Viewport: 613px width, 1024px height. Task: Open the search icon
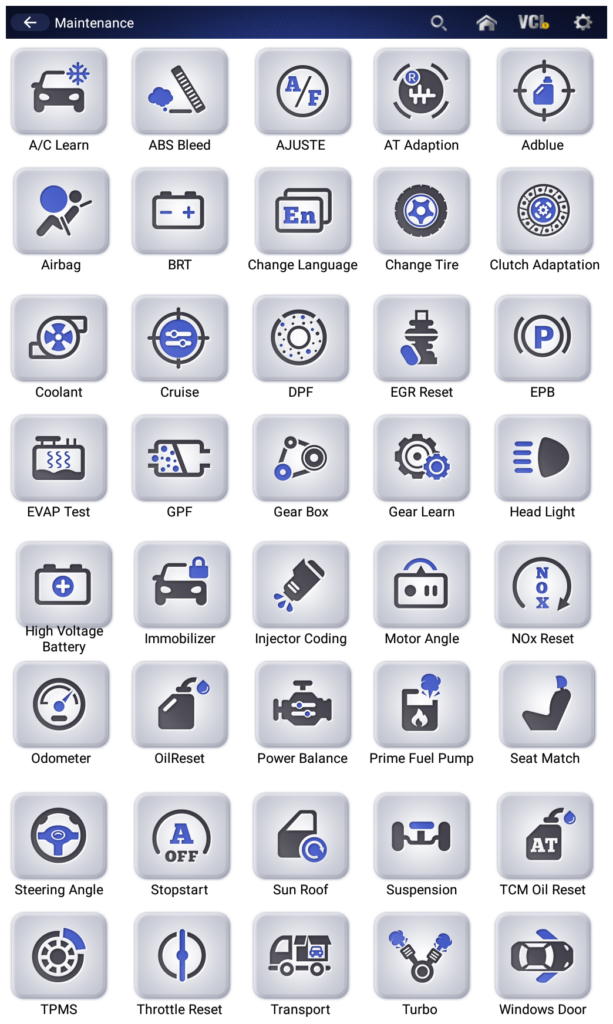click(x=438, y=22)
